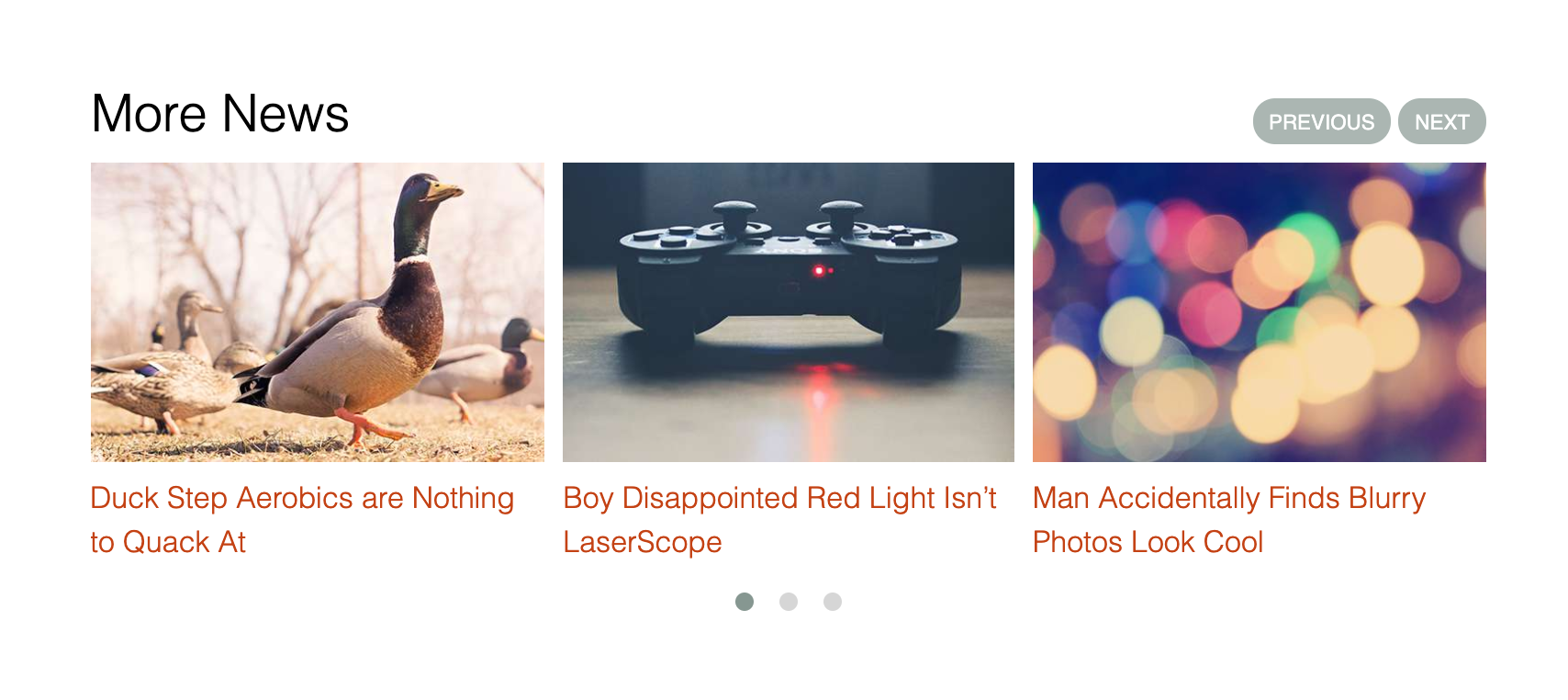The image size is (1568, 700).
Task: Jump to the second carousel page dot
Action: tap(789, 602)
